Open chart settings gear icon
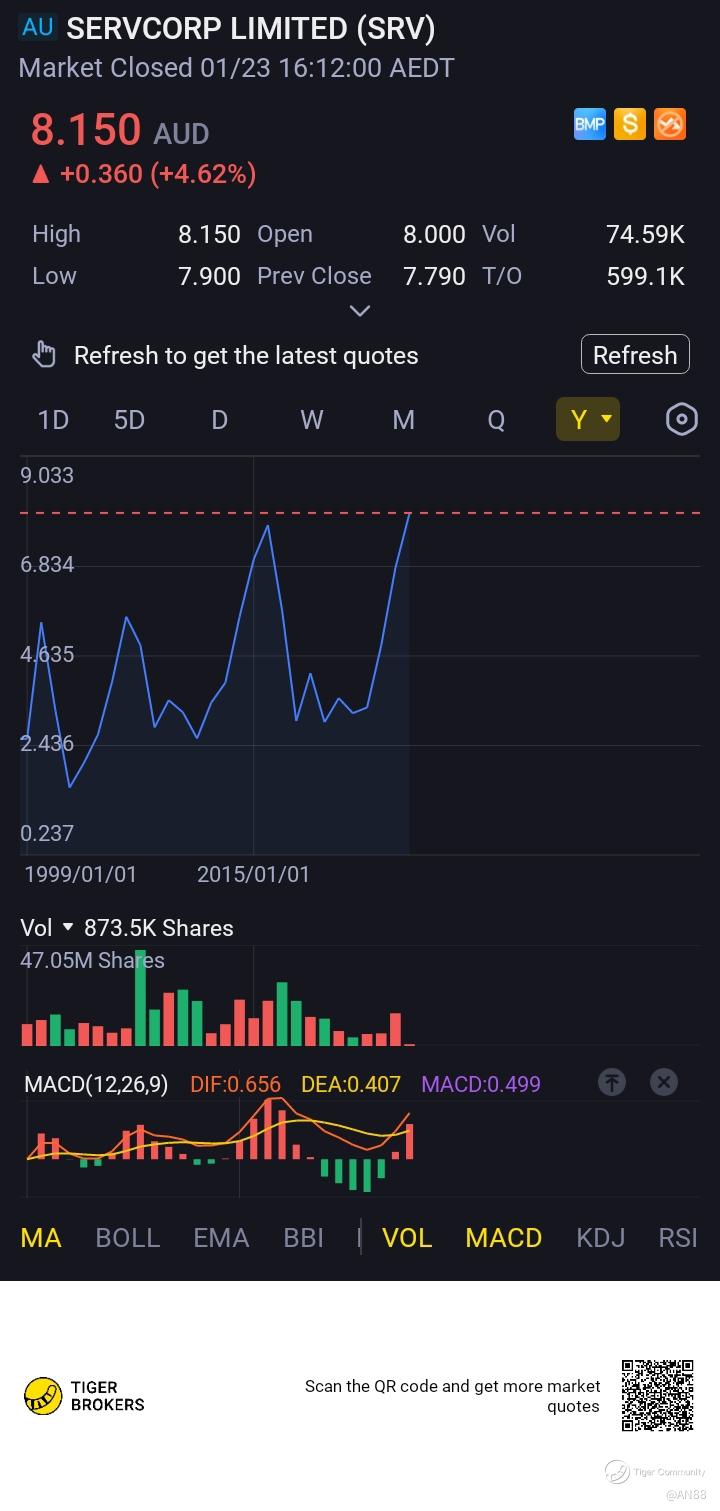 coord(681,419)
